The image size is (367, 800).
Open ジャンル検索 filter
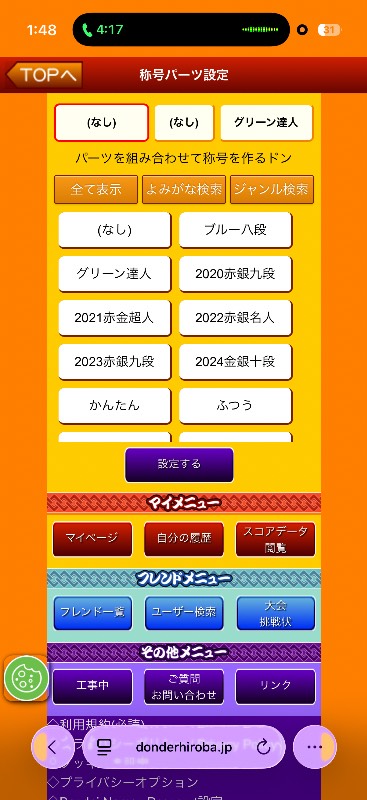(272, 189)
